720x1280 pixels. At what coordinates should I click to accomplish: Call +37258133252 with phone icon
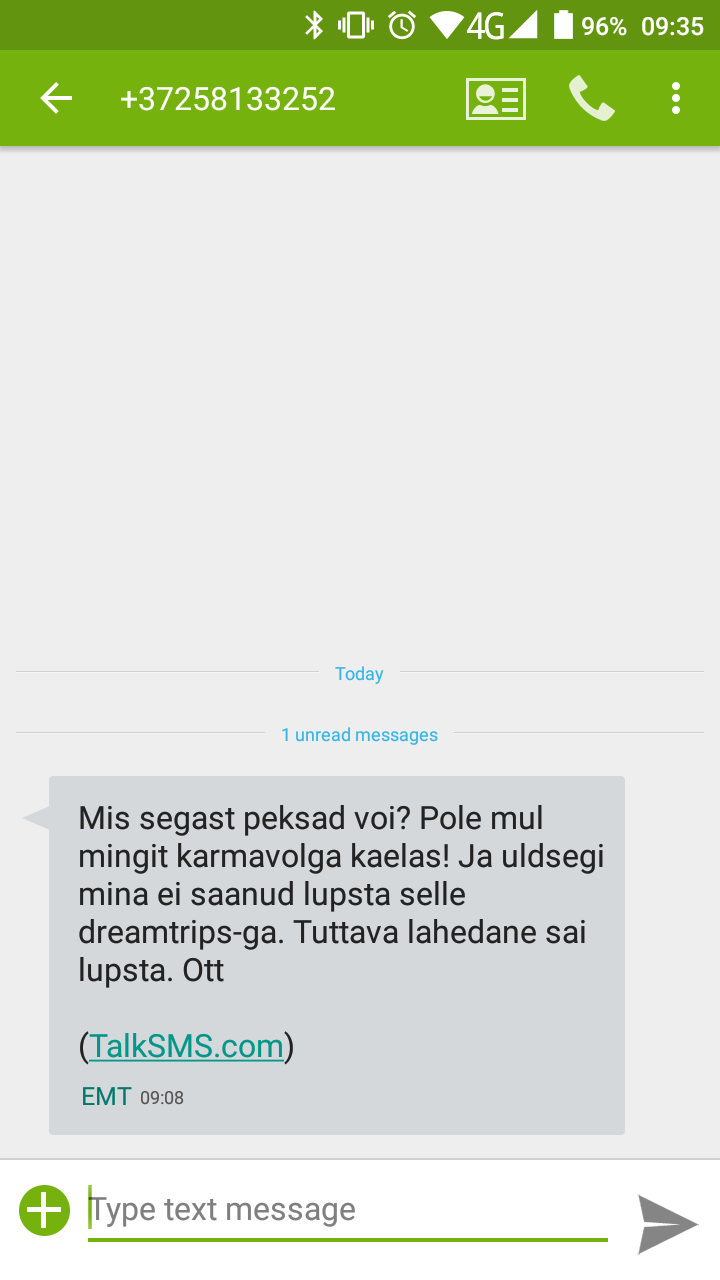(591, 98)
